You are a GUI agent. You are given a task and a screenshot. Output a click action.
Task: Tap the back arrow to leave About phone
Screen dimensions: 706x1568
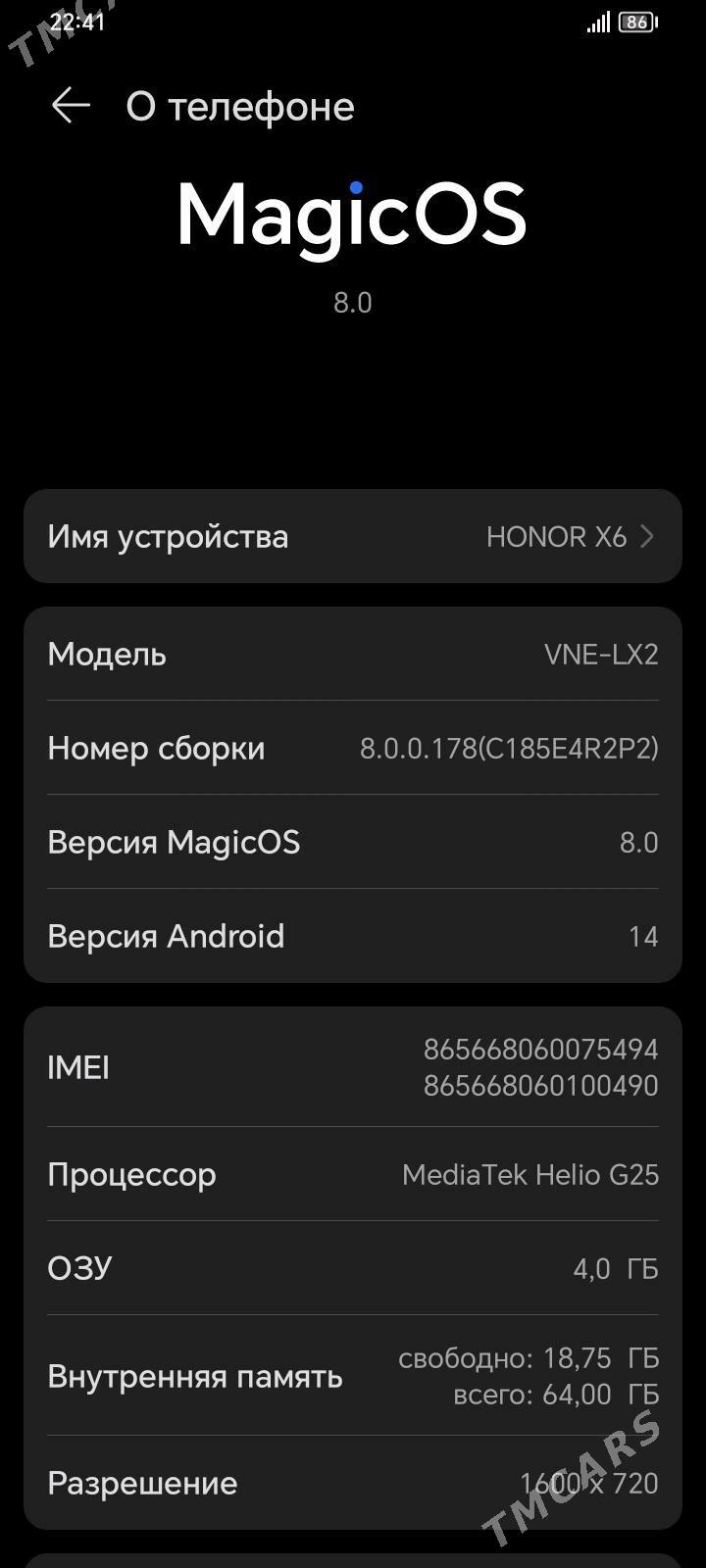(x=69, y=105)
